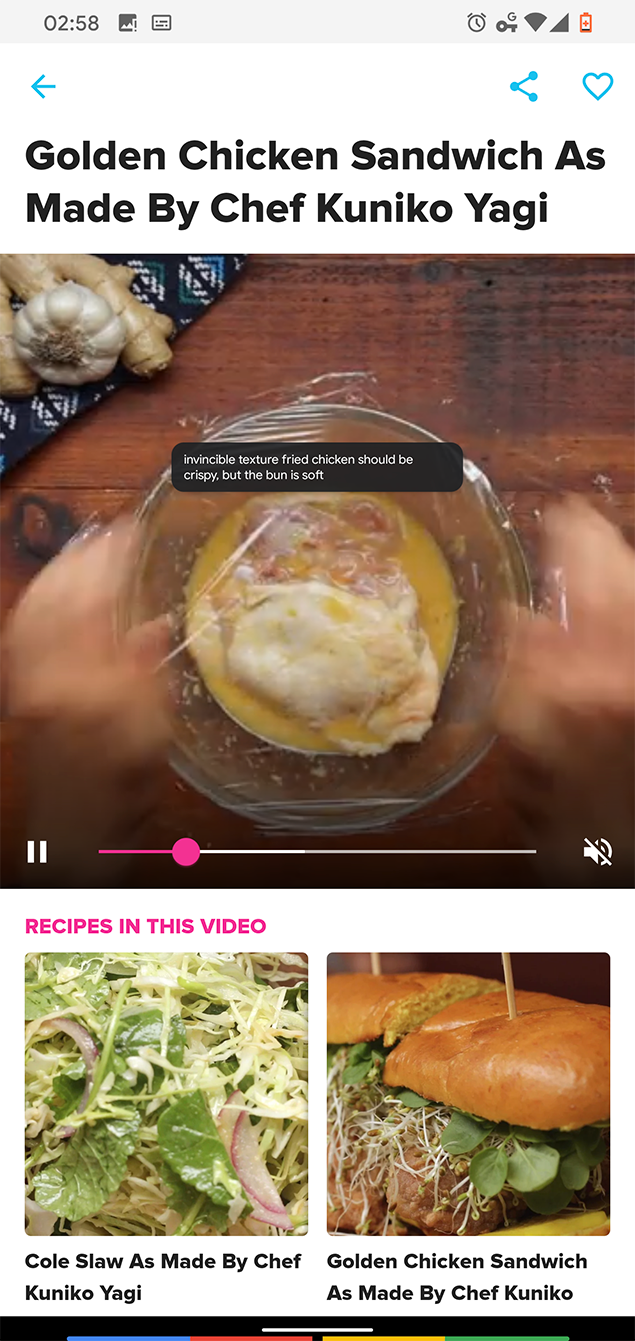Tap the video progress bar to seek
635x1341 pixels.
click(317, 852)
